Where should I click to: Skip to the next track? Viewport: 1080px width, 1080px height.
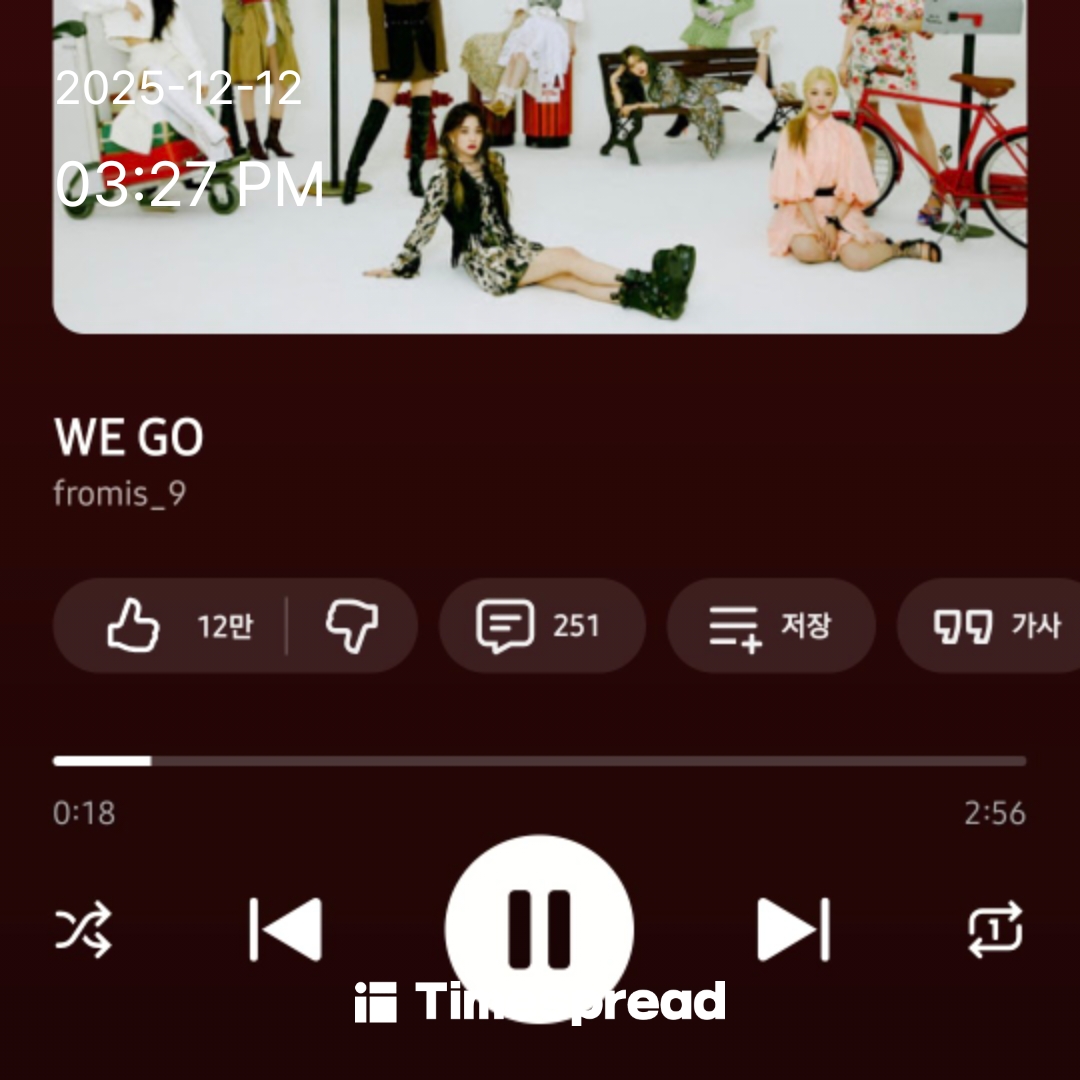(x=793, y=930)
